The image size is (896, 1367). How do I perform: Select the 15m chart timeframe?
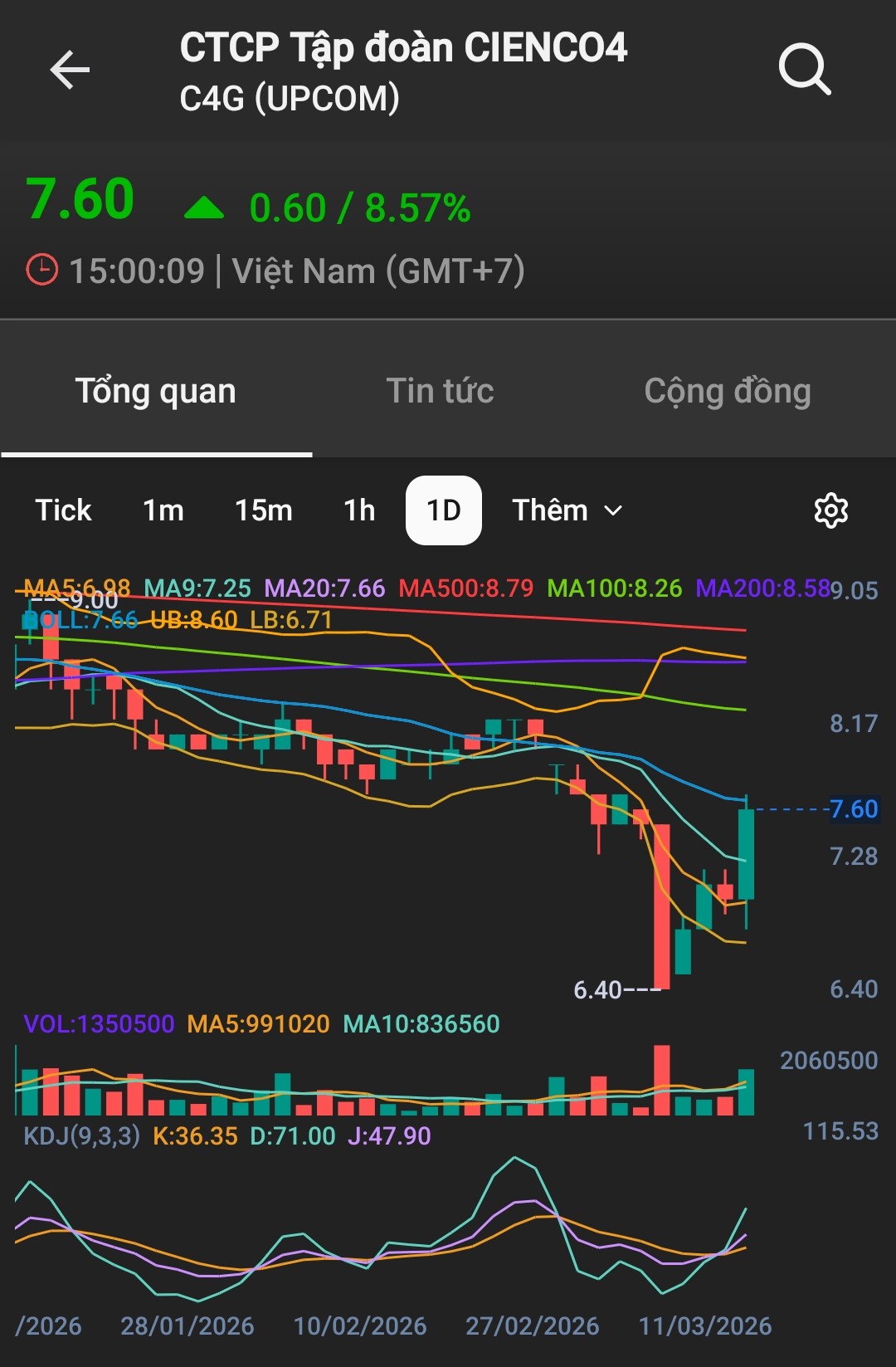(264, 510)
